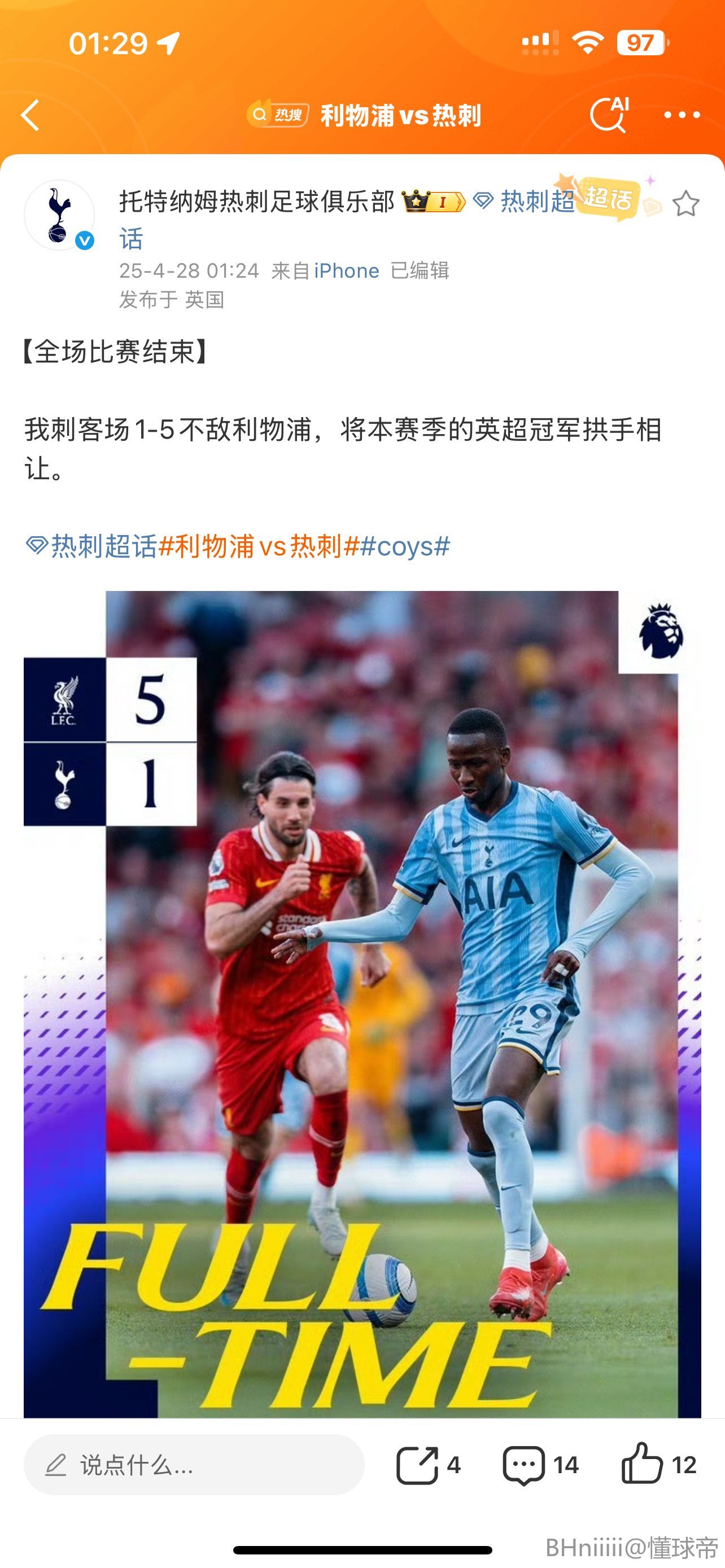Viewport: 725px width, 1568px height.
Task: Favorite the post with the star icon
Action: click(x=685, y=204)
